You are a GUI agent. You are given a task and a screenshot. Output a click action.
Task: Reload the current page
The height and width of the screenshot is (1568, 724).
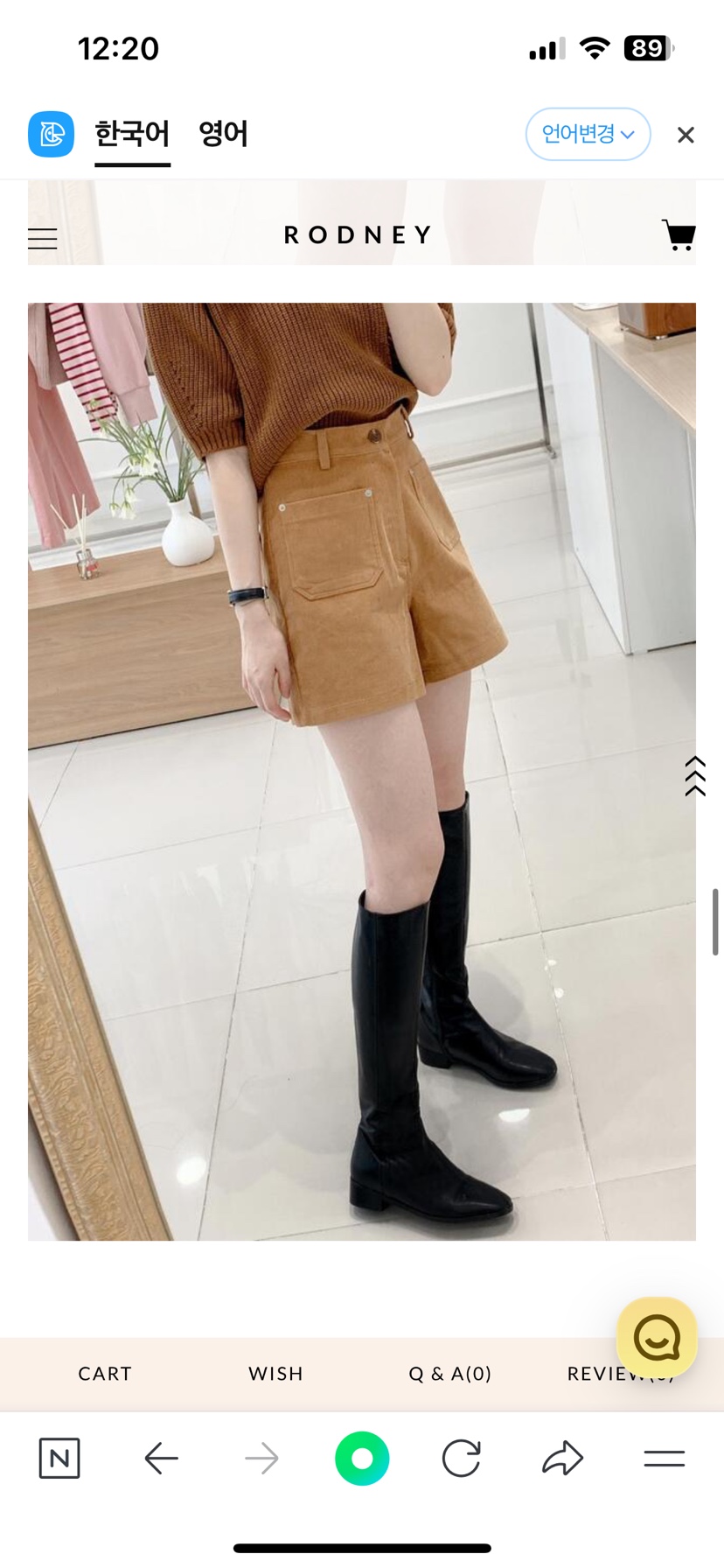tap(462, 1458)
